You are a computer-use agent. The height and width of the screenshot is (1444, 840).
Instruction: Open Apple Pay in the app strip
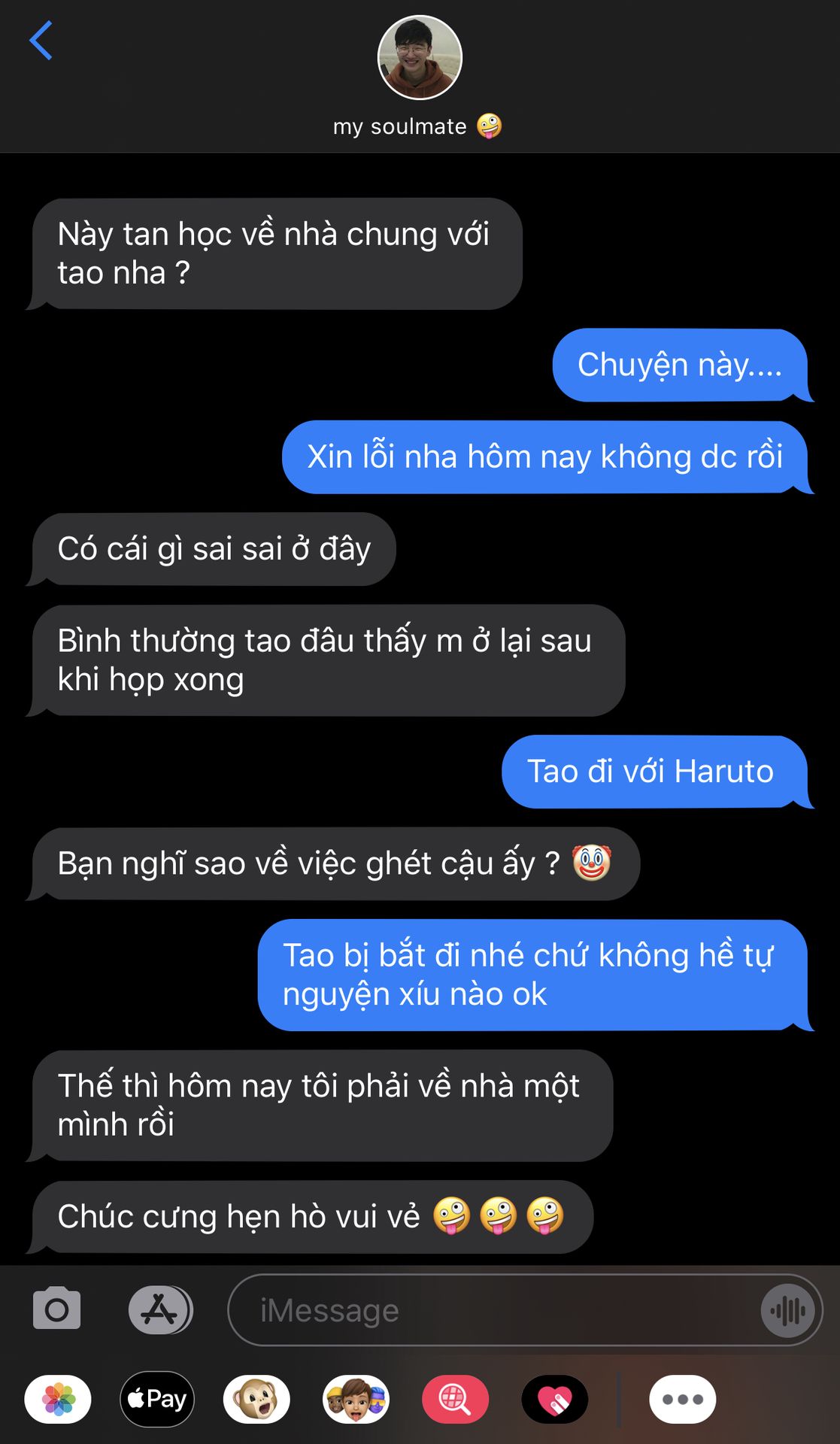point(157,1399)
